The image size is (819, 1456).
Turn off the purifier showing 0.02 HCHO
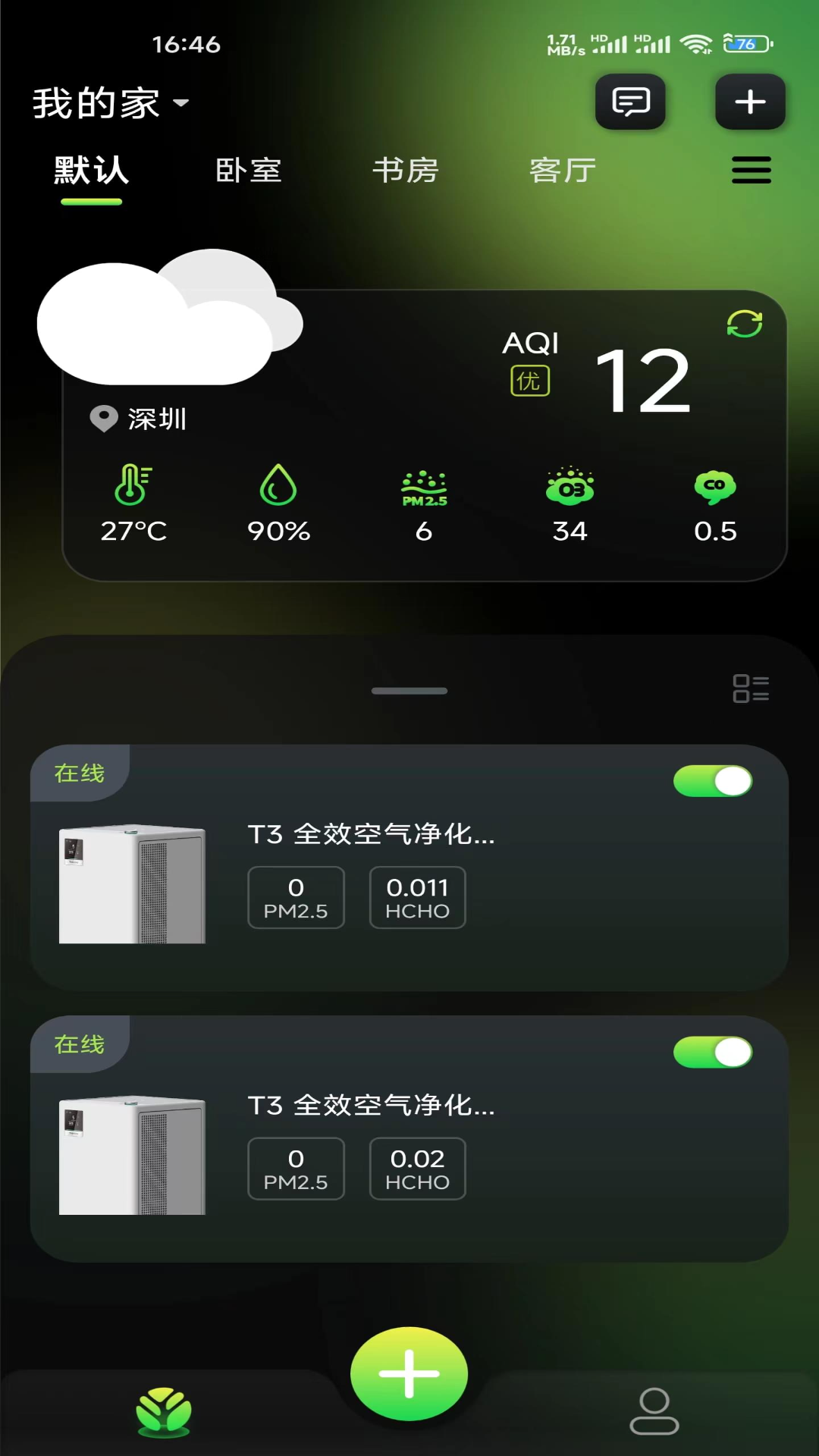(712, 1053)
